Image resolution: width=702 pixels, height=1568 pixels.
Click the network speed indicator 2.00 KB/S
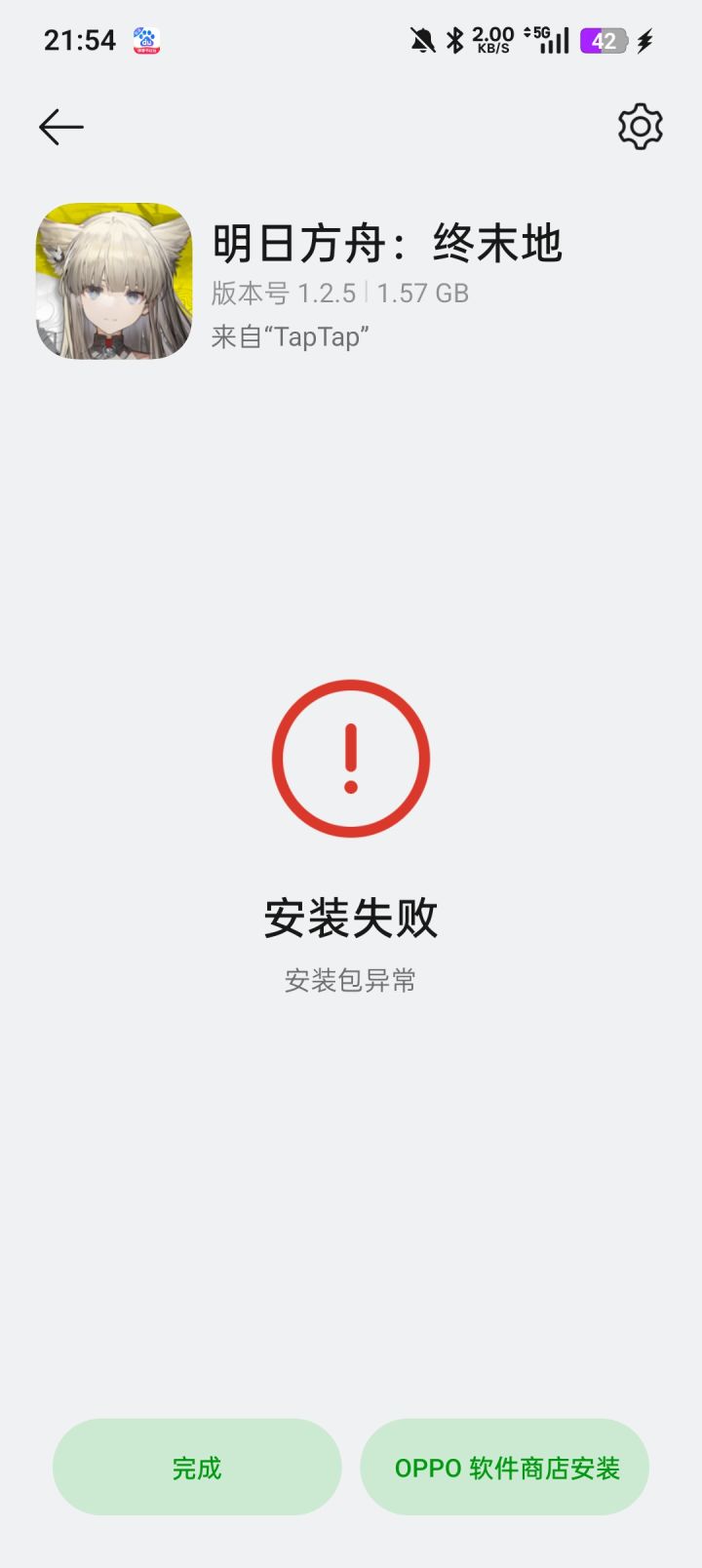click(491, 39)
